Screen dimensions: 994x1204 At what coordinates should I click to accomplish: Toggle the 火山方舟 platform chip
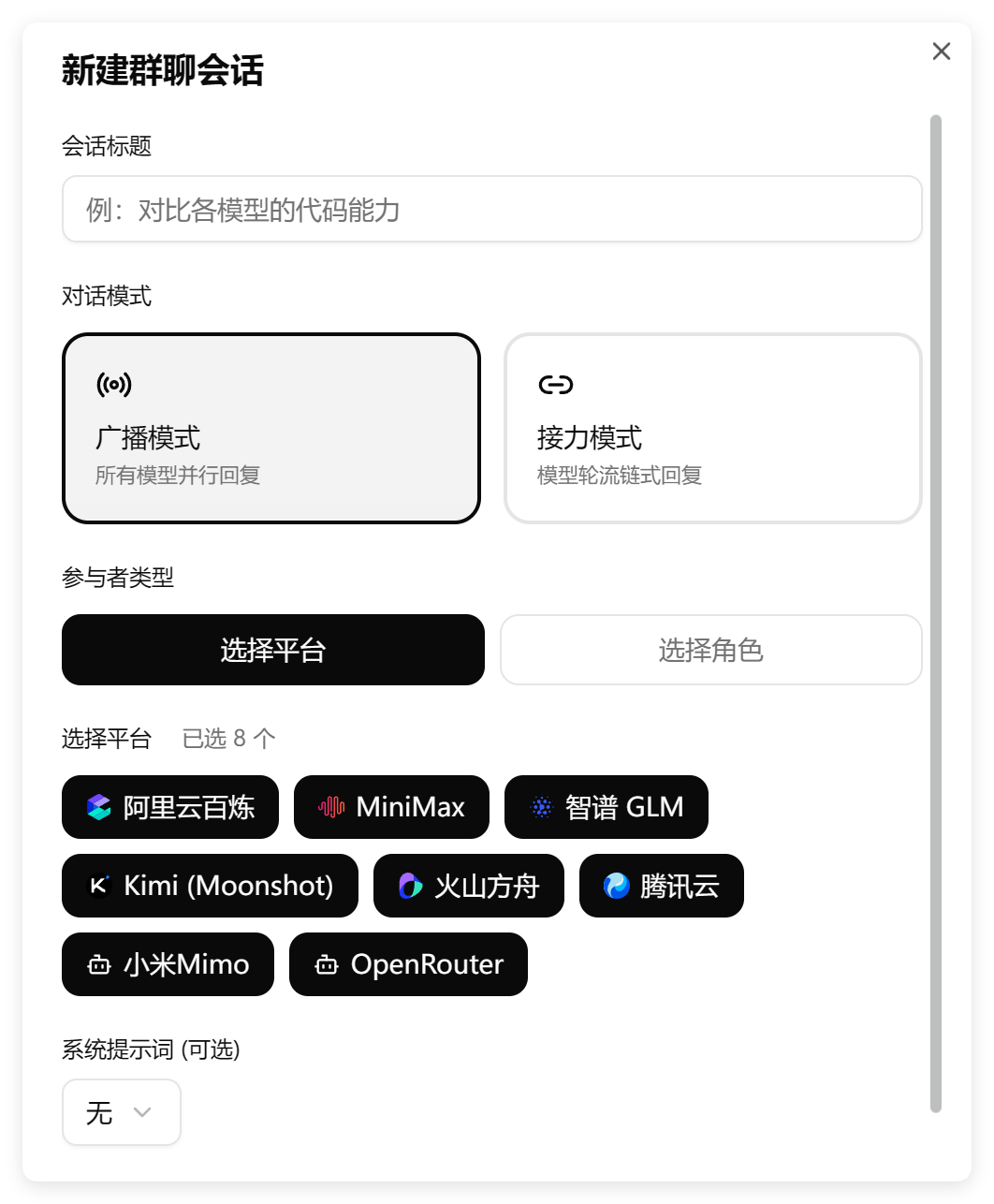click(468, 886)
